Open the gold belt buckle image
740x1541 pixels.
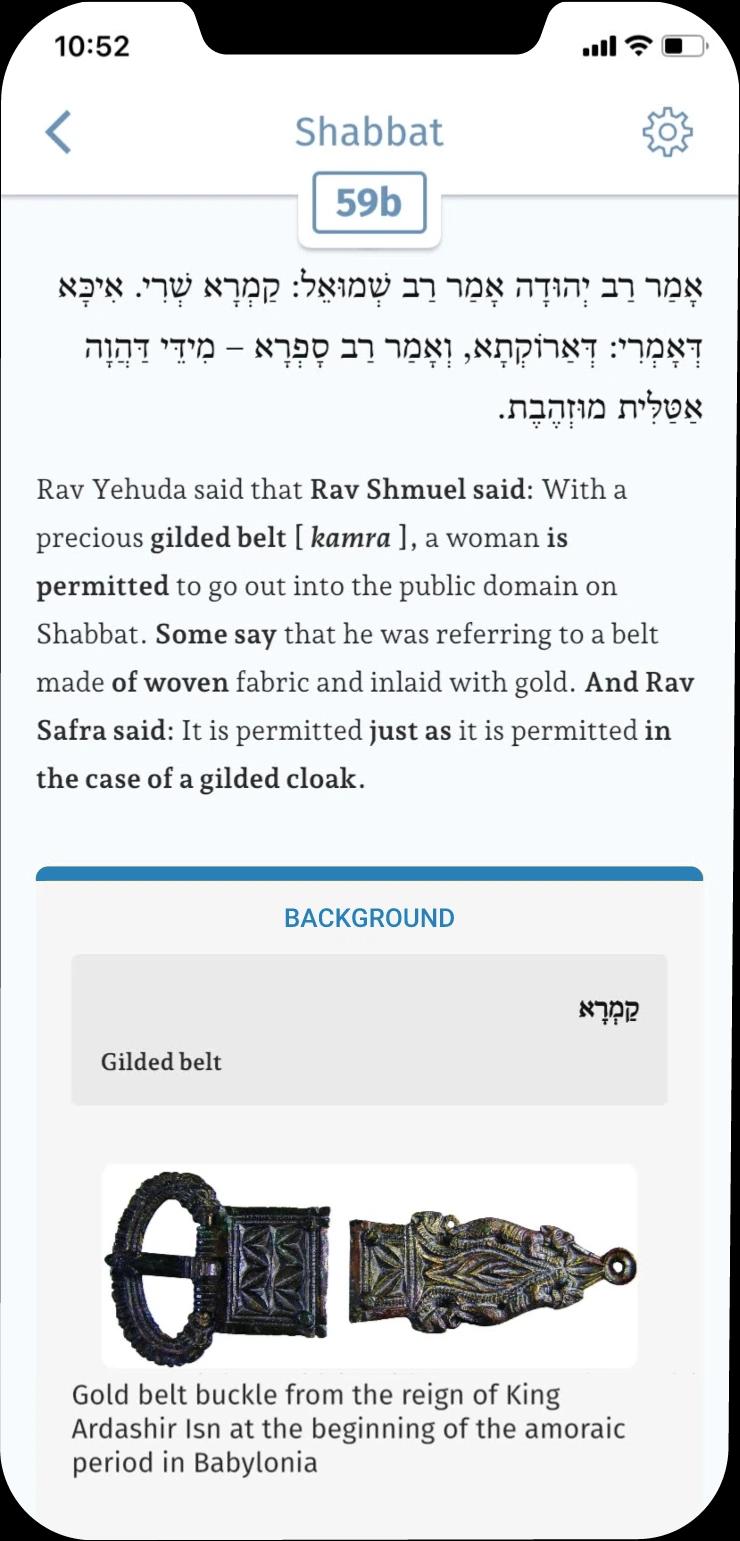coord(369,1266)
